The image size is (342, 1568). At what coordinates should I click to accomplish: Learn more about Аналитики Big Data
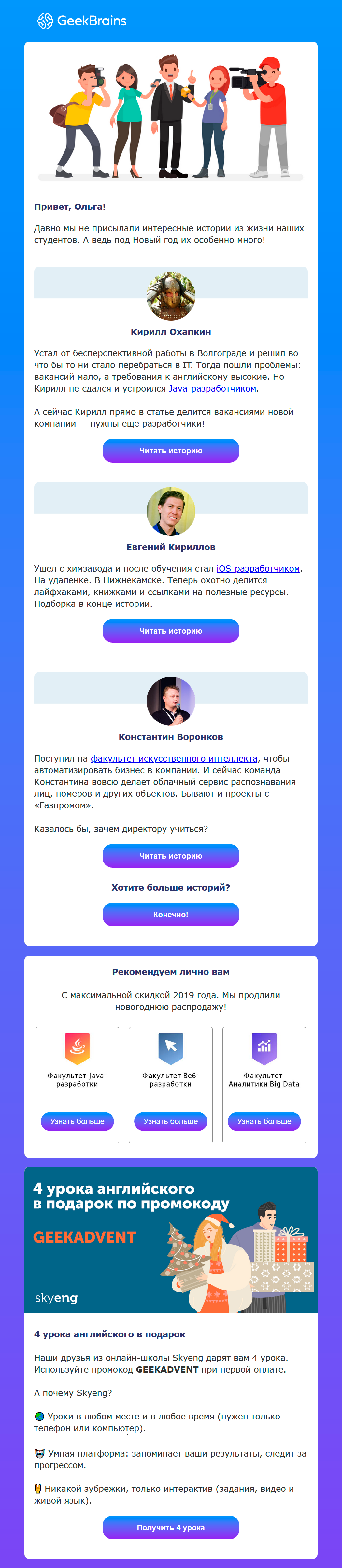[x=264, y=1121]
